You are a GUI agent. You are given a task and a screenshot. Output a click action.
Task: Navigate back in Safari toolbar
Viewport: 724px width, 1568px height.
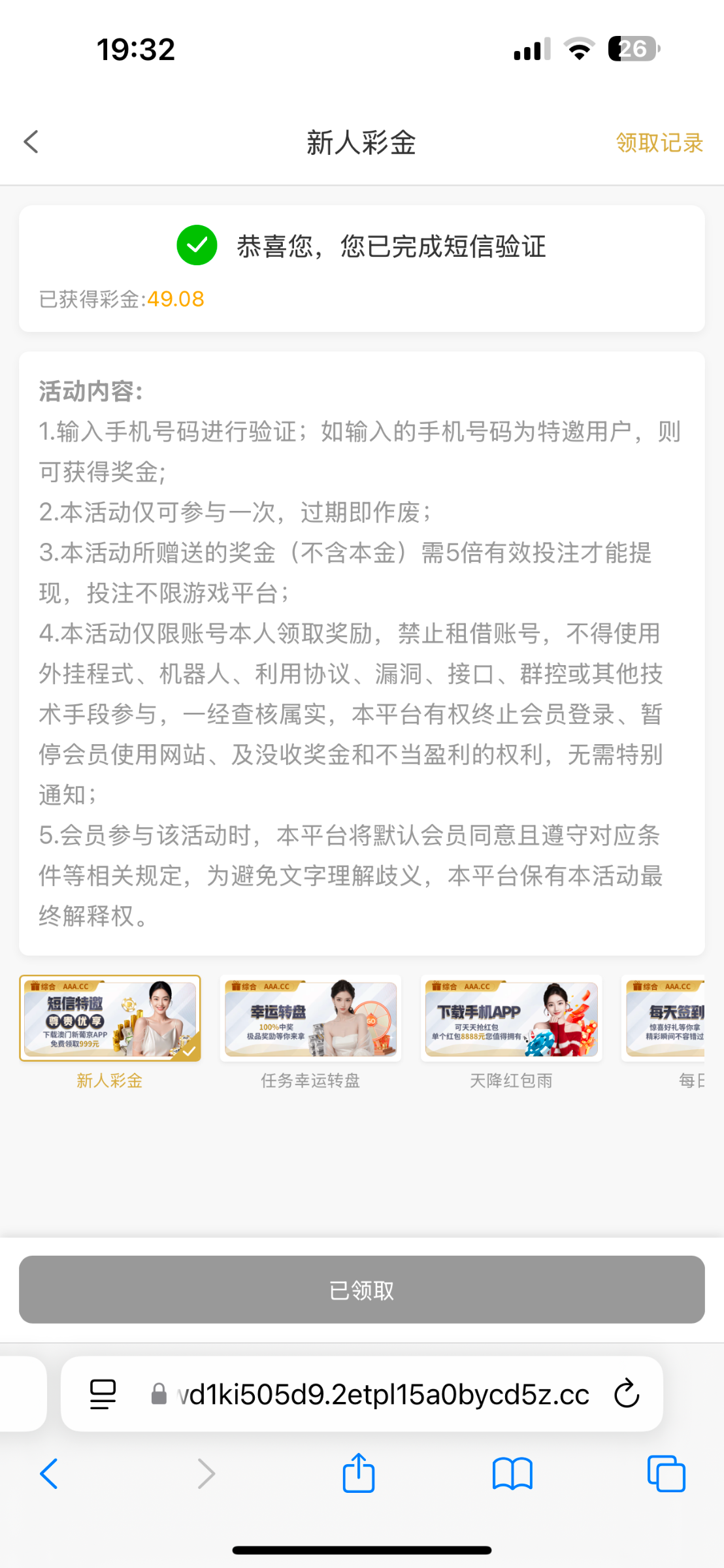coord(49,1474)
